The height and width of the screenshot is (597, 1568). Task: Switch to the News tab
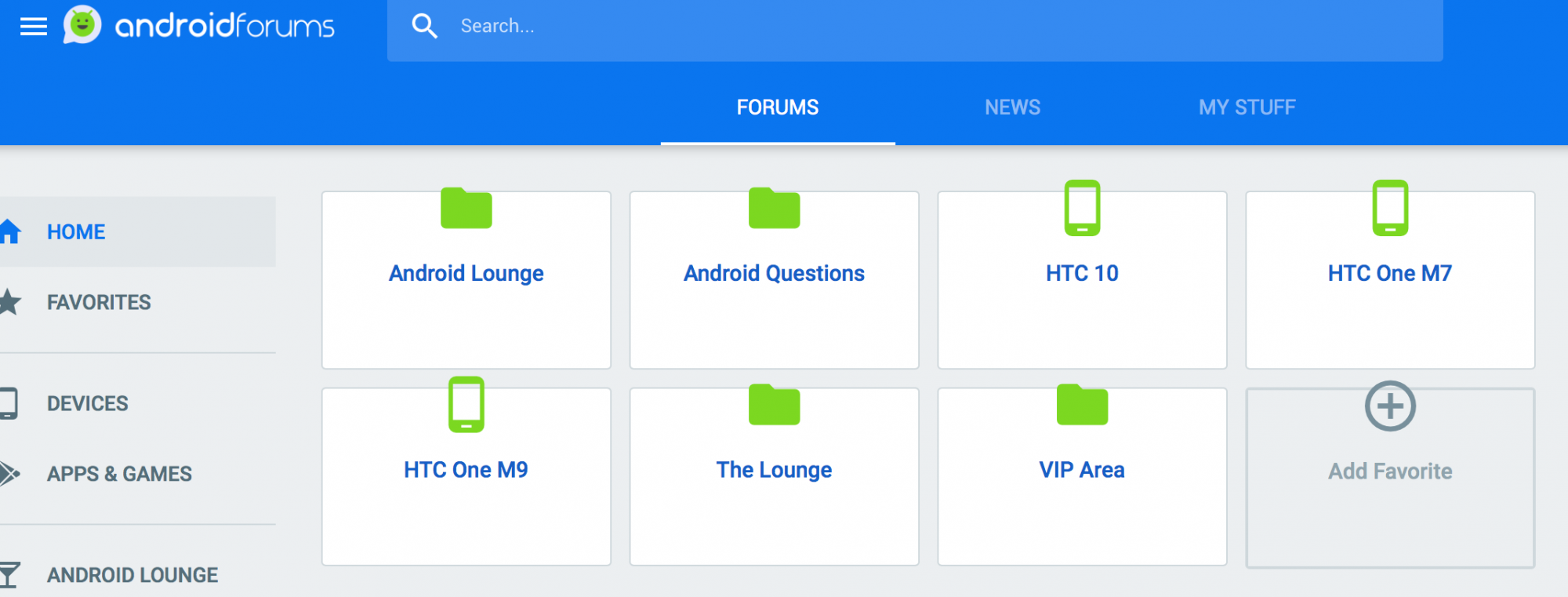click(x=1012, y=107)
